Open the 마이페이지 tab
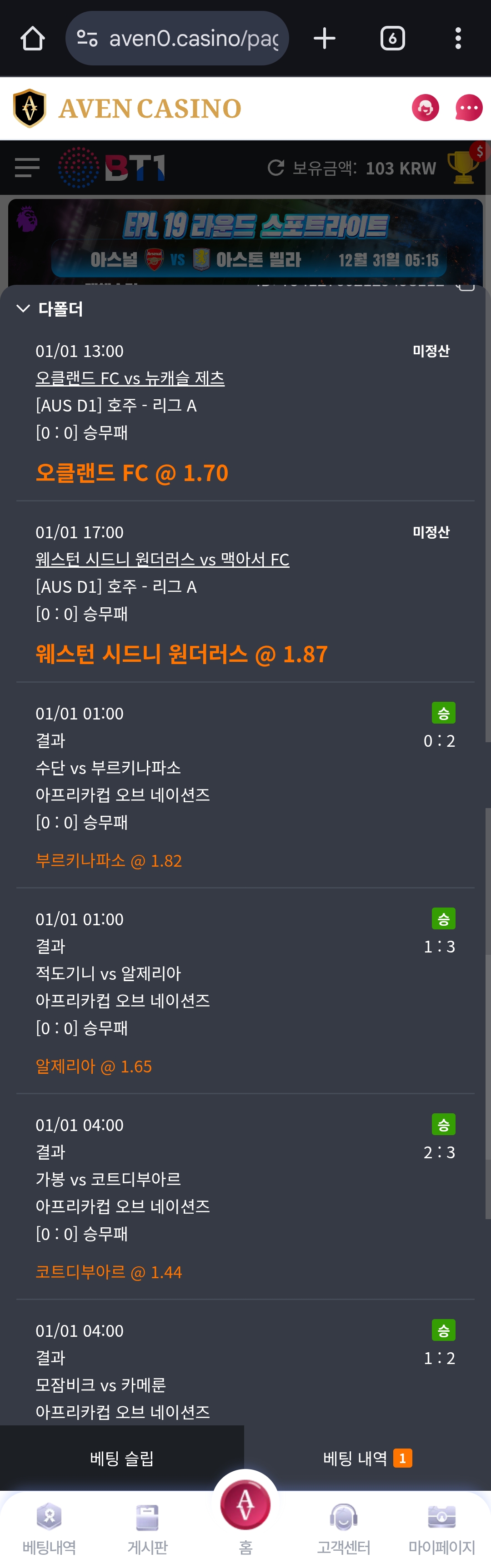491x1568 pixels. point(441,1529)
